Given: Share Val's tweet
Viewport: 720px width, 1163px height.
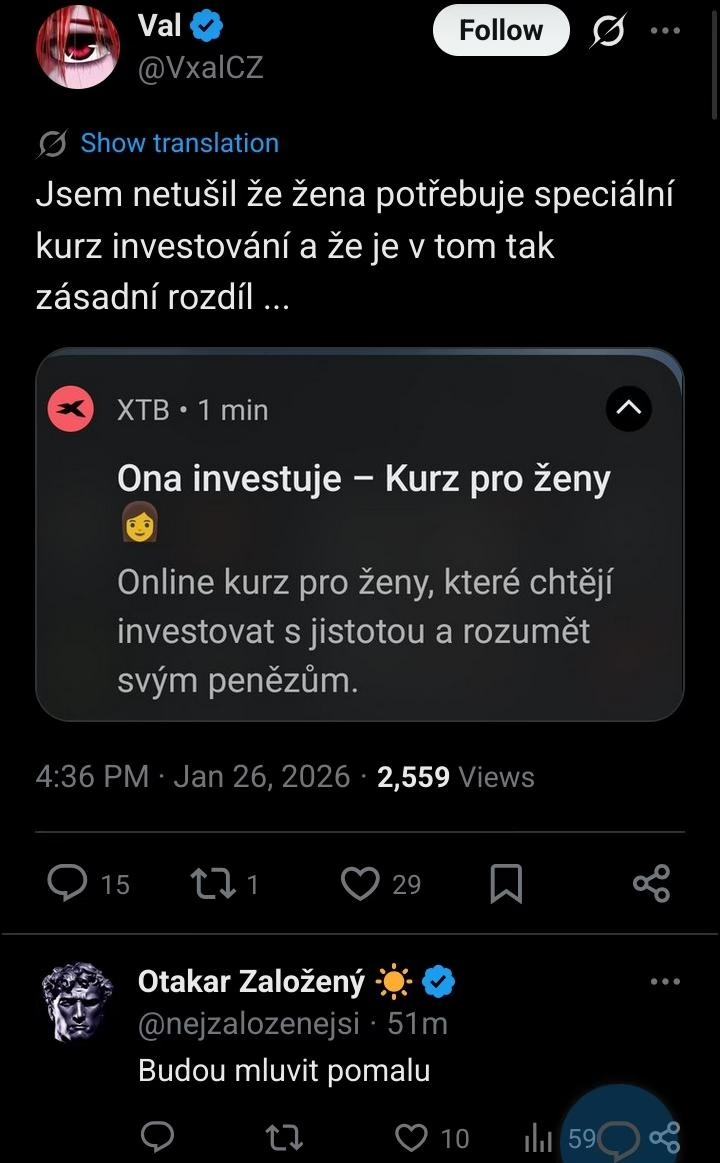Looking at the screenshot, I should coord(651,883).
